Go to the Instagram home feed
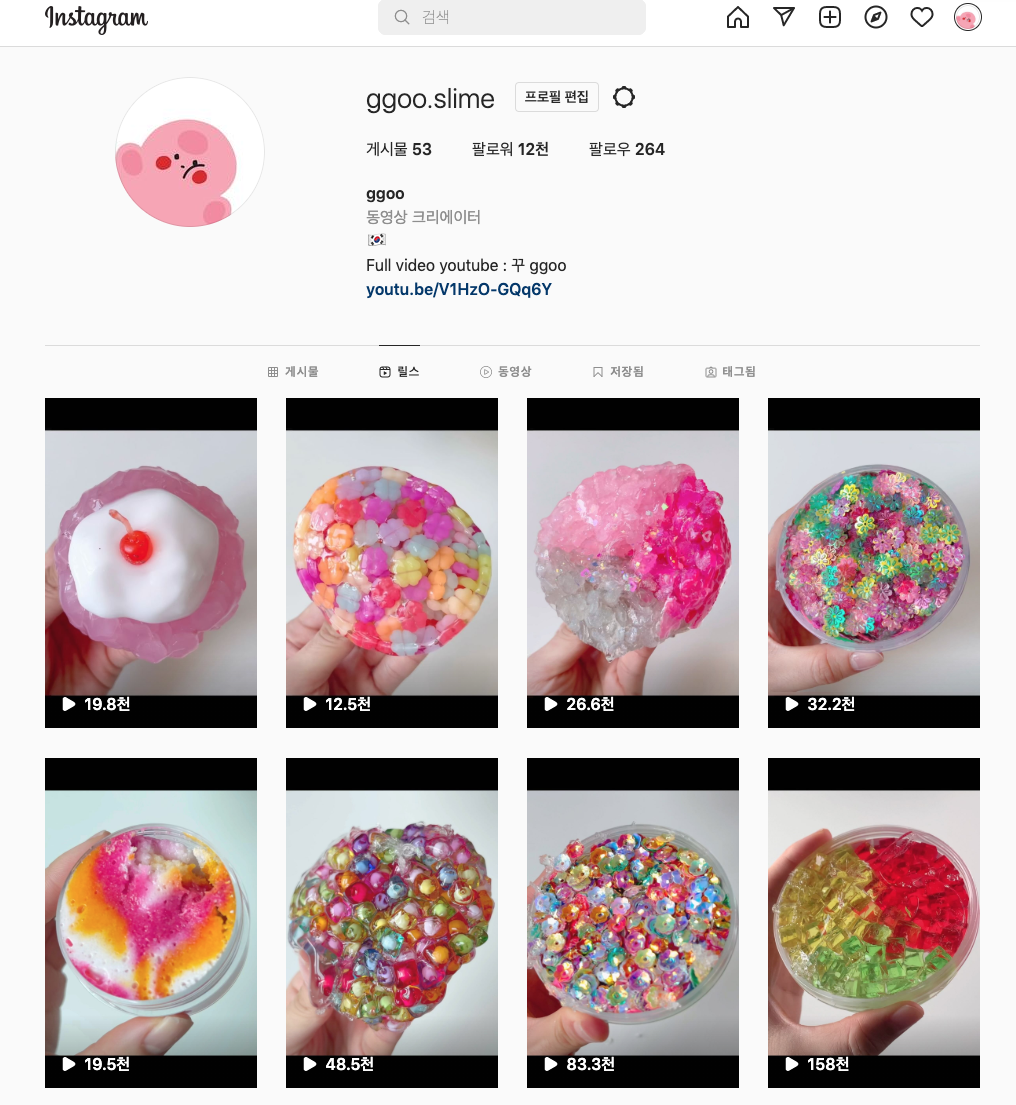 (x=738, y=17)
